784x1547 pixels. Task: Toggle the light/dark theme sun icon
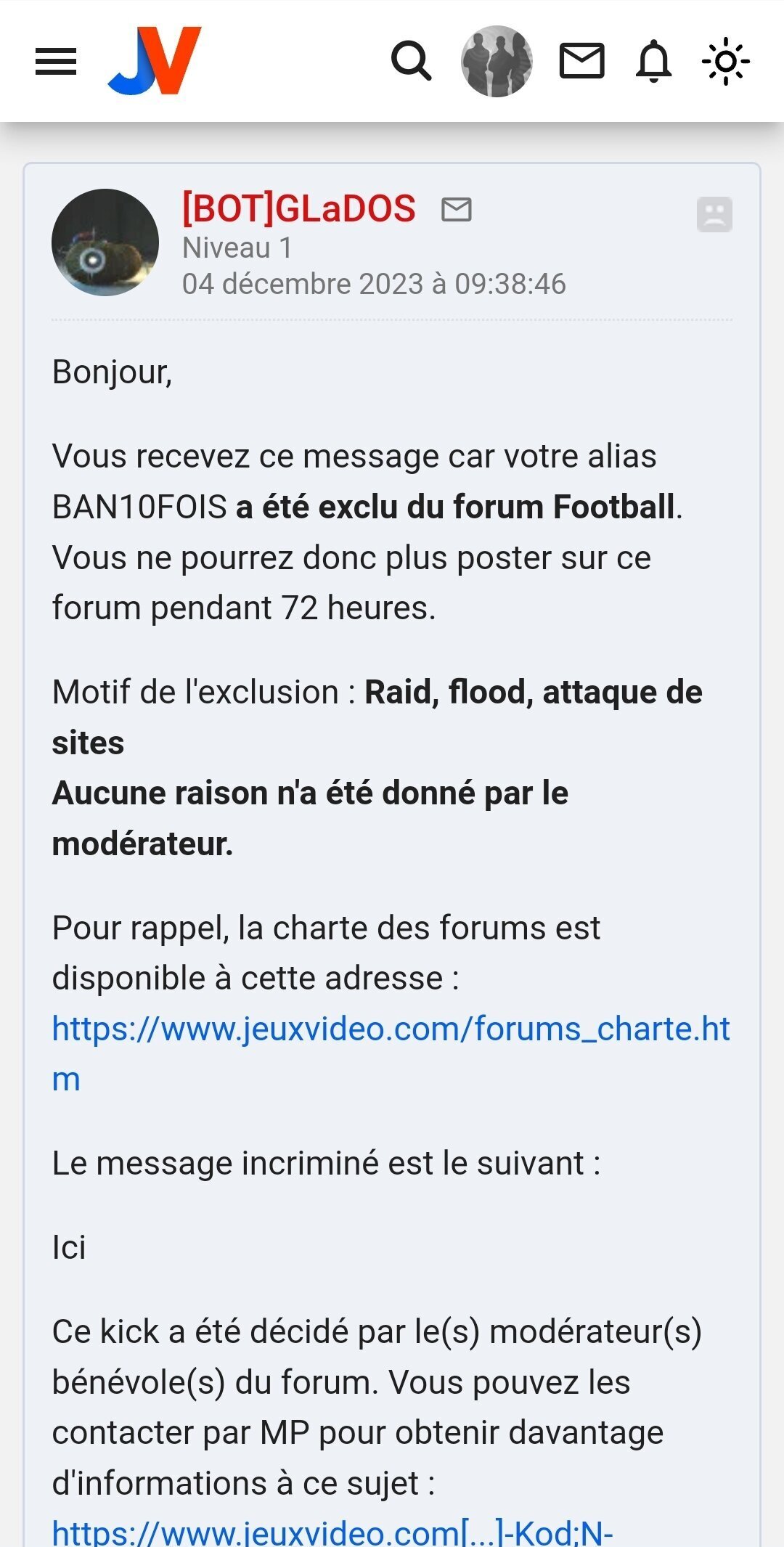coord(726,61)
